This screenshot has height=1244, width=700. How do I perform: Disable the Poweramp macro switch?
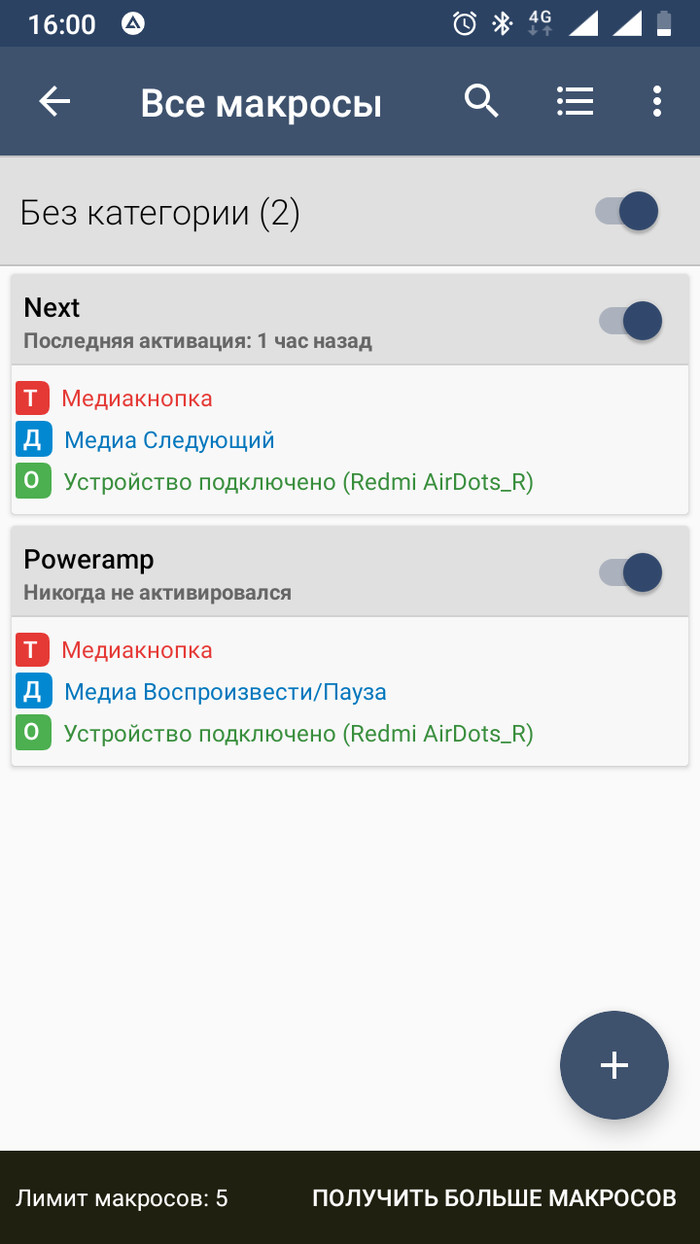coord(631,573)
